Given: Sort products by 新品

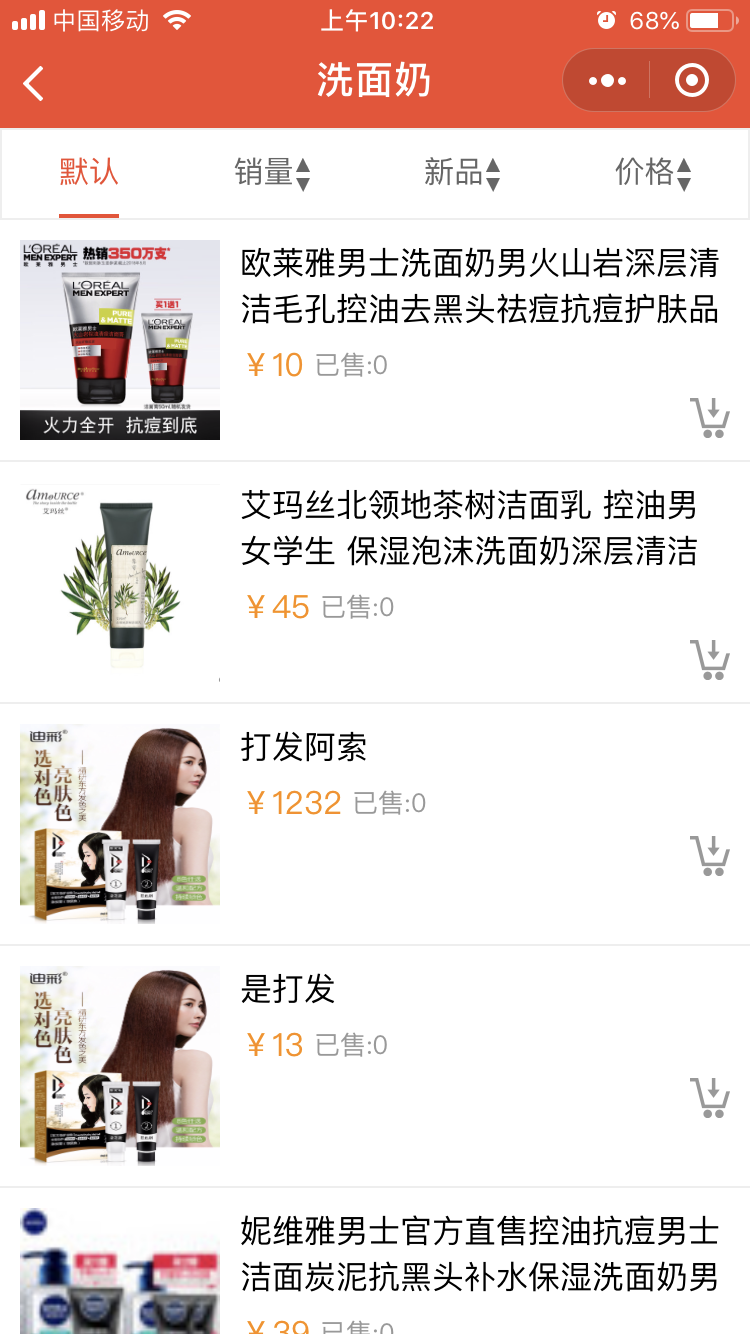Looking at the screenshot, I should click(462, 172).
